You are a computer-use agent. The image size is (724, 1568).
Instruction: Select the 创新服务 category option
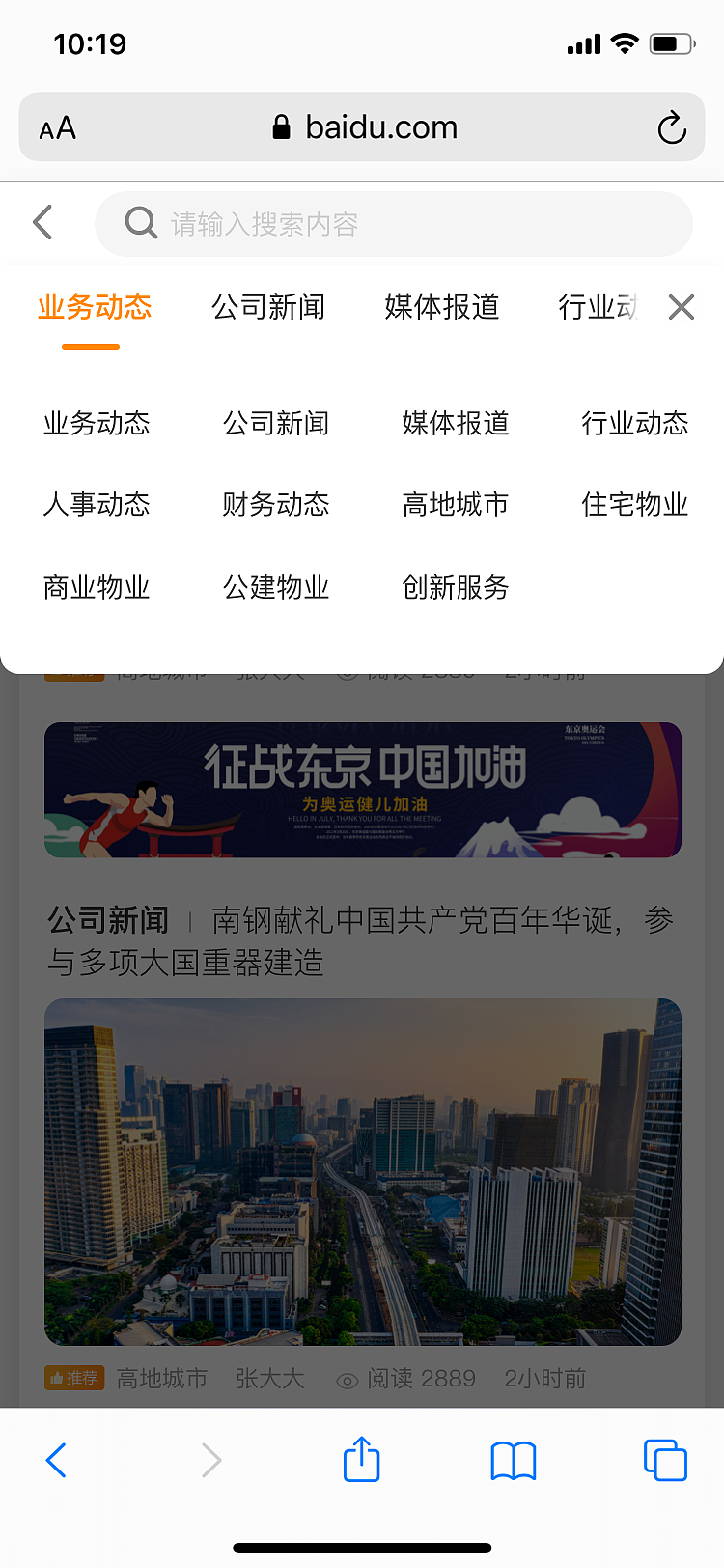455,587
